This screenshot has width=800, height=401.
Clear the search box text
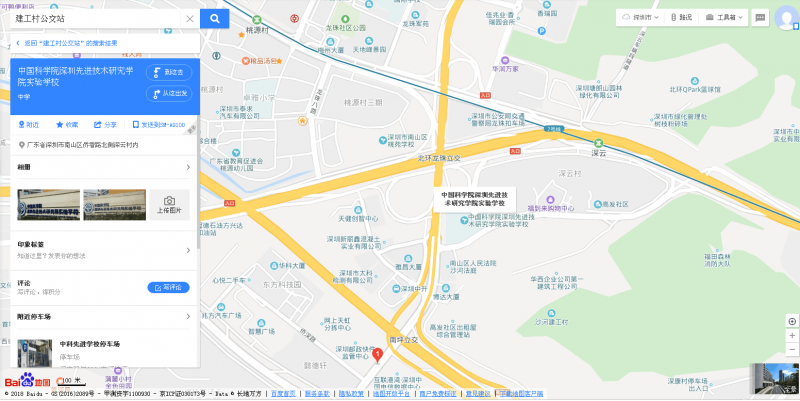click(189, 18)
